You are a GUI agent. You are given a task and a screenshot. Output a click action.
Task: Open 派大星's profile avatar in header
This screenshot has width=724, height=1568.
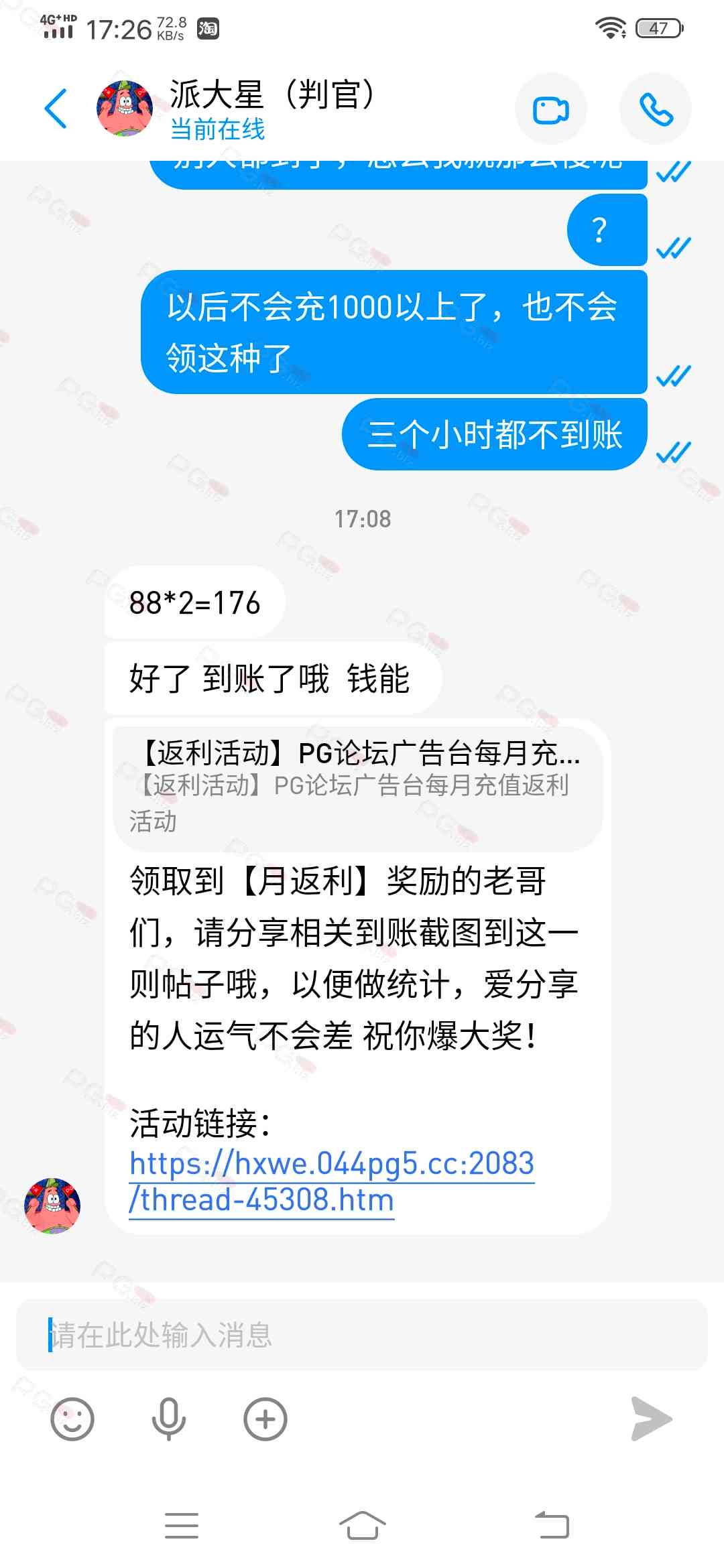pyautogui.click(x=125, y=109)
